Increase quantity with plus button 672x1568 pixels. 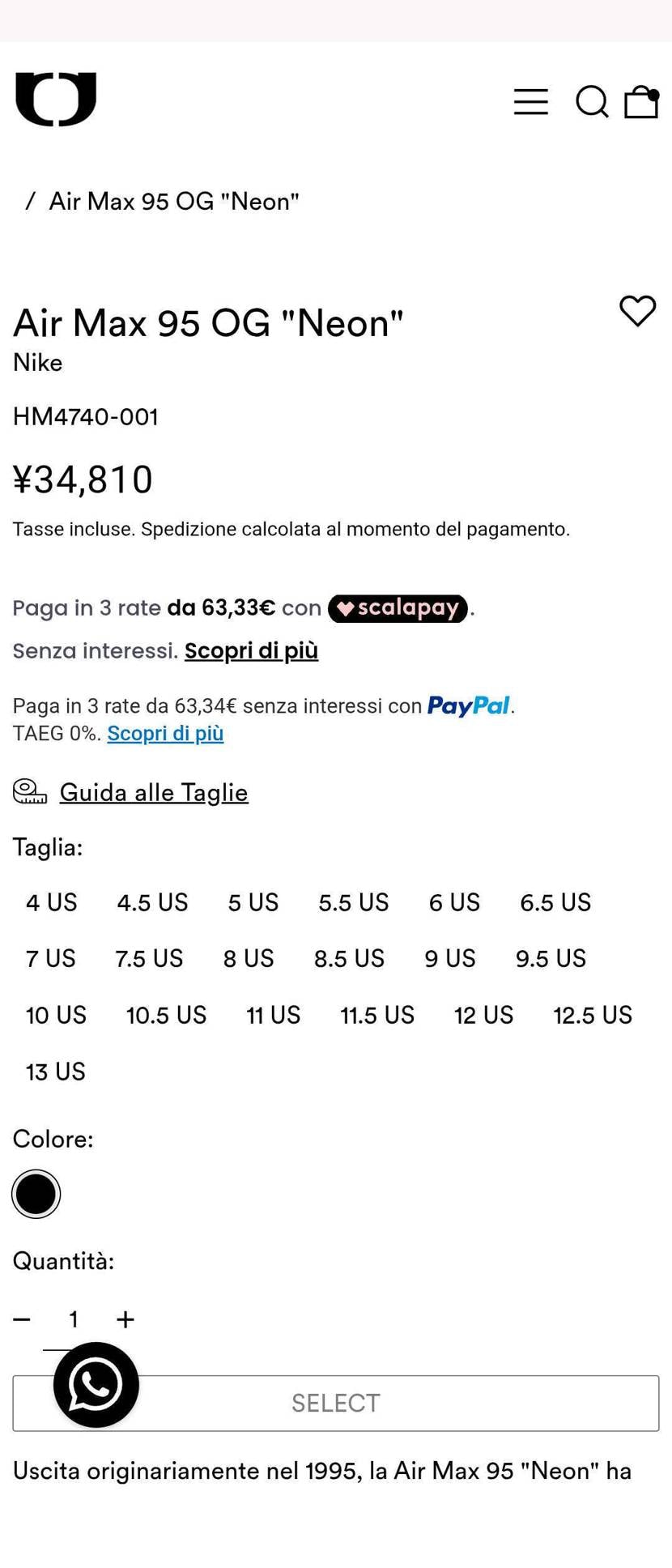pos(125,1319)
